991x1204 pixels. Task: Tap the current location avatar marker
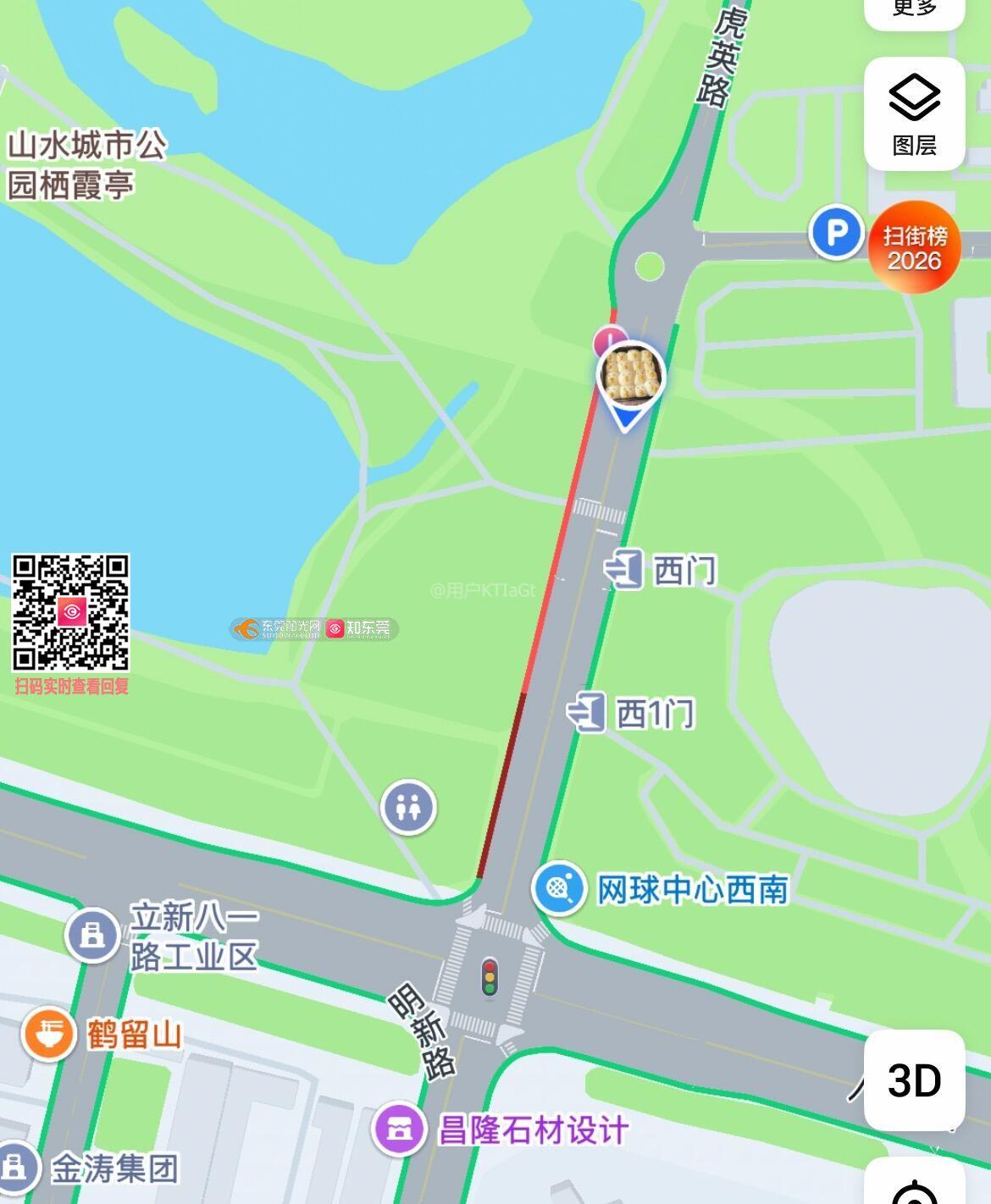click(x=630, y=376)
